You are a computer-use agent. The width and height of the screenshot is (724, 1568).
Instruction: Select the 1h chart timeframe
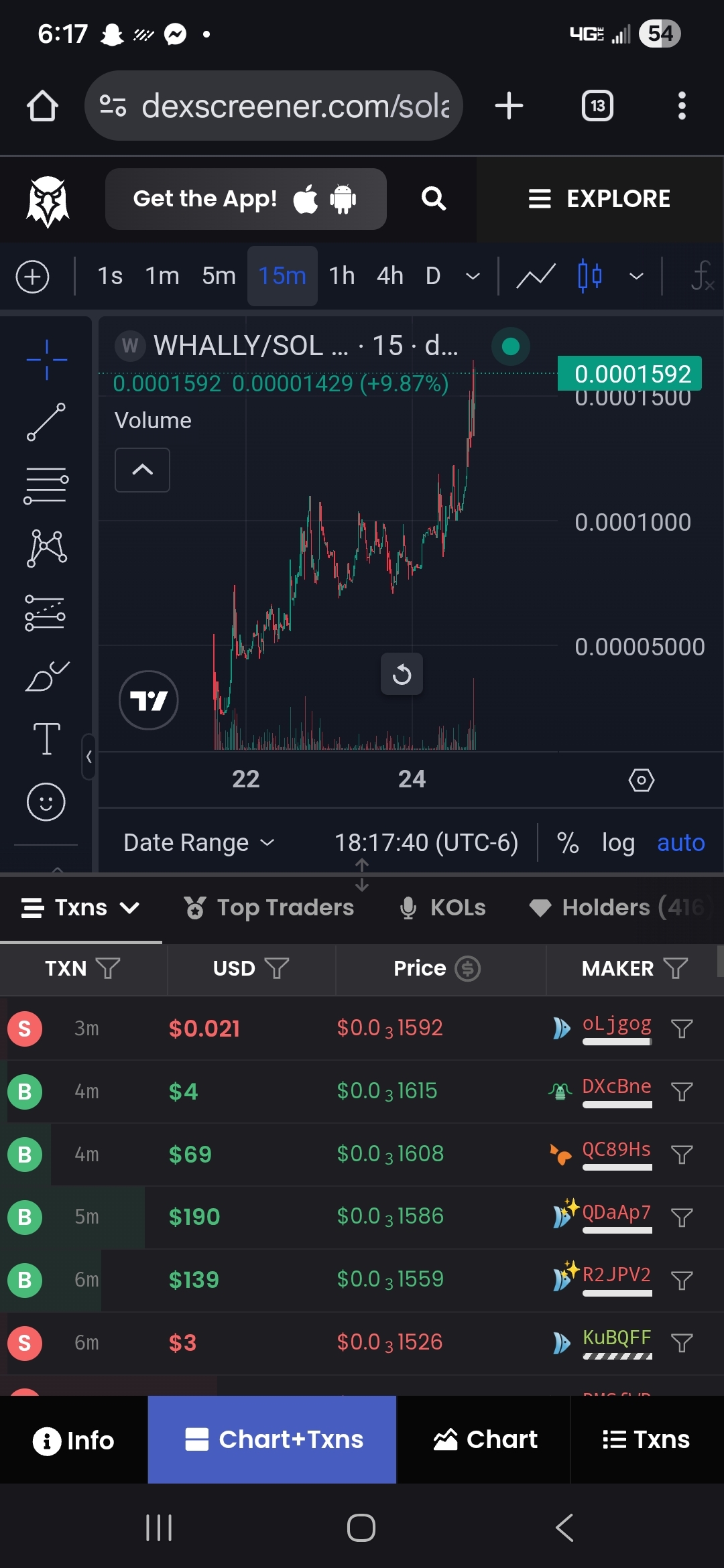[x=341, y=276]
